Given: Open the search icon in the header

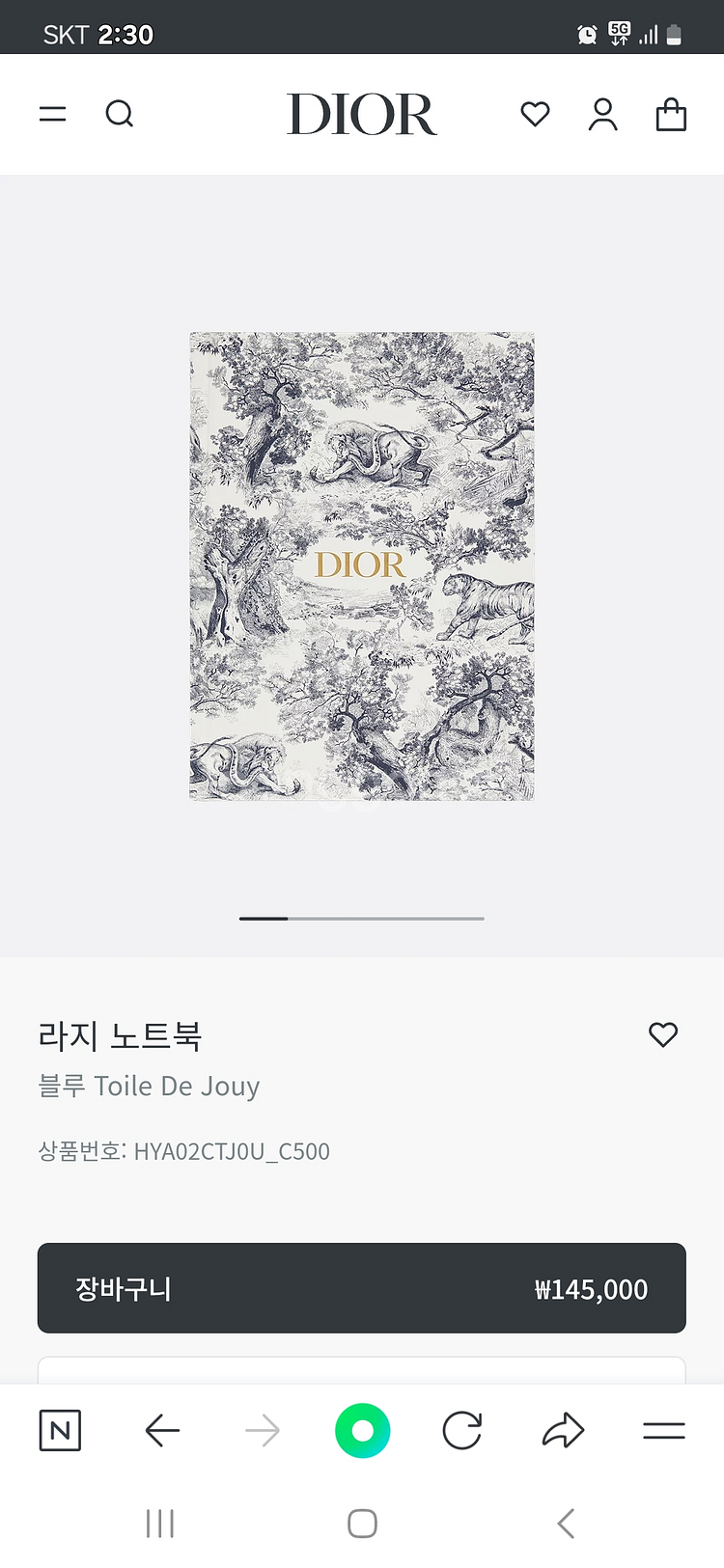Looking at the screenshot, I should tap(120, 114).
